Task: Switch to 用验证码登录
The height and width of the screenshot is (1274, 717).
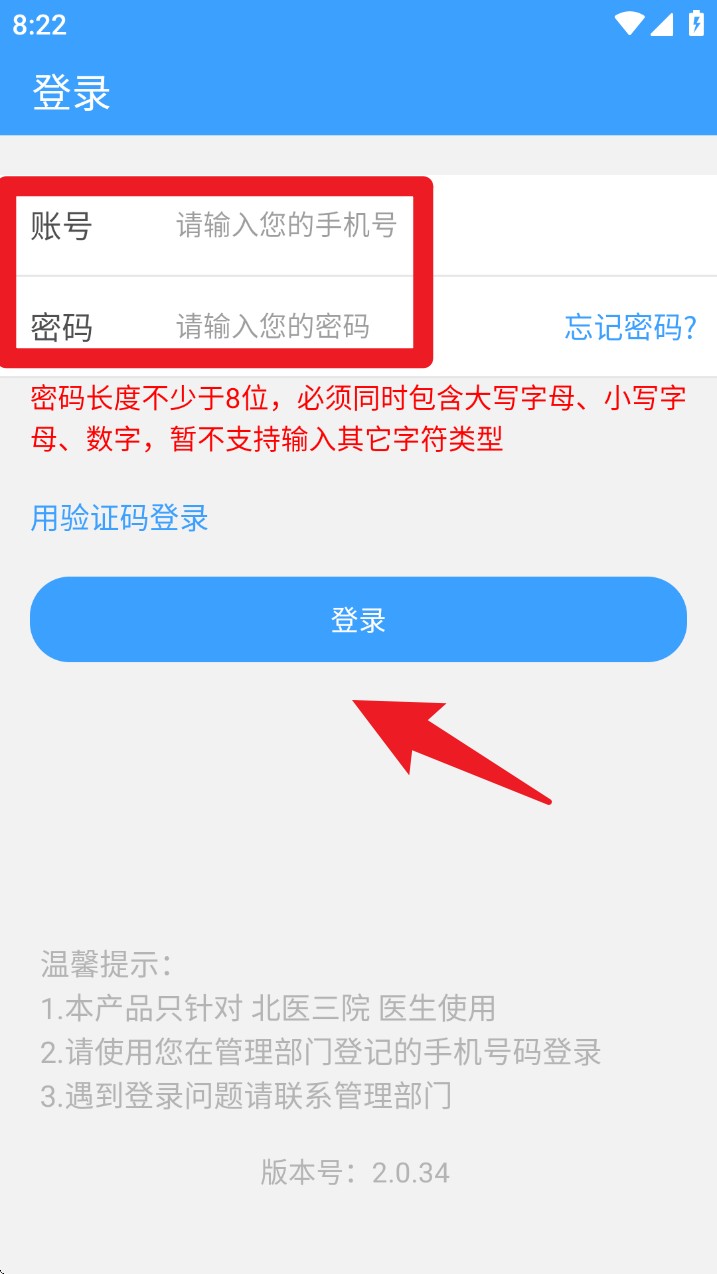Action: click(120, 518)
